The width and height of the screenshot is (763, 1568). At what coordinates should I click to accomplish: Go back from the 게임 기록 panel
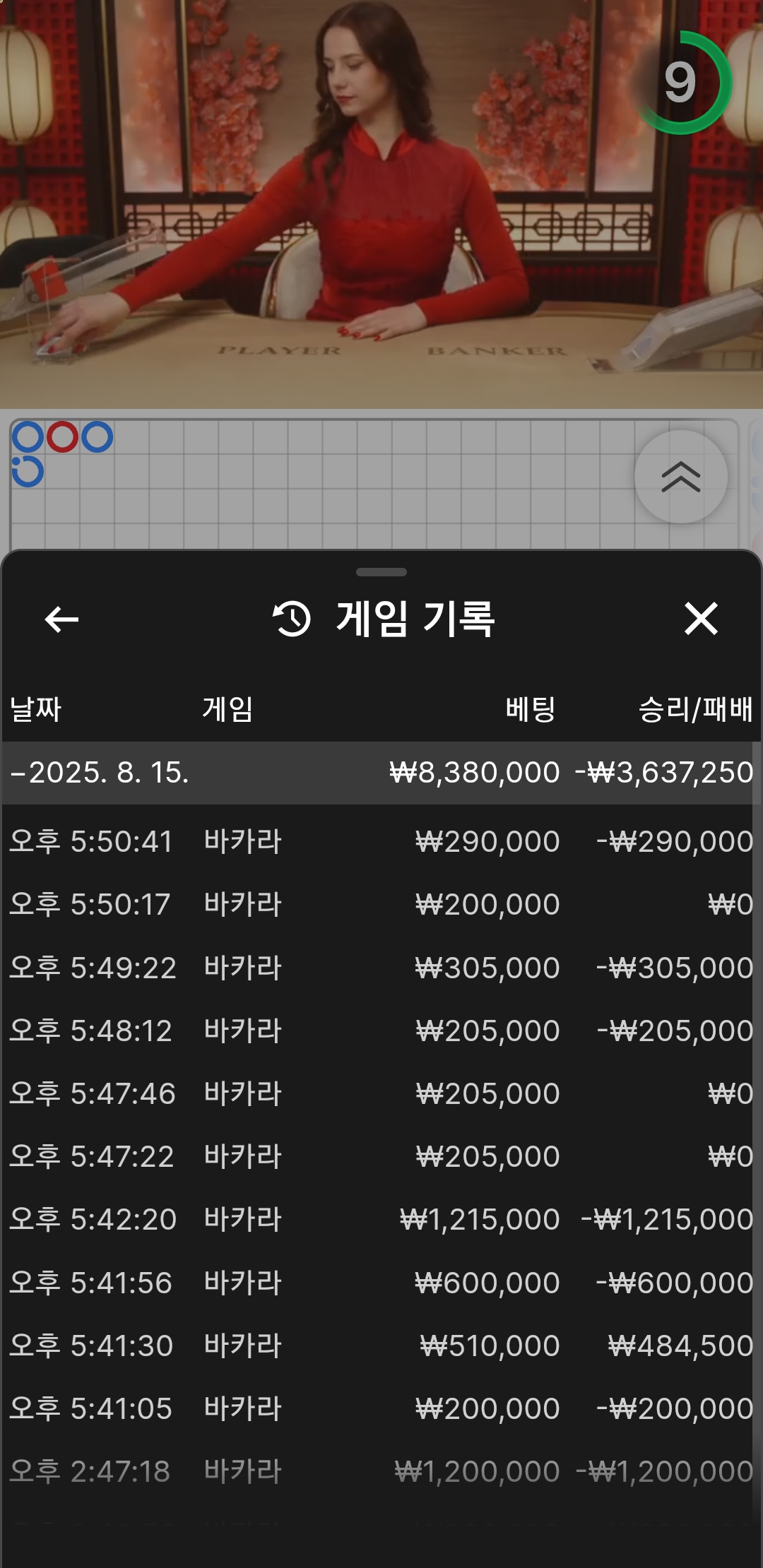(61, 619)
